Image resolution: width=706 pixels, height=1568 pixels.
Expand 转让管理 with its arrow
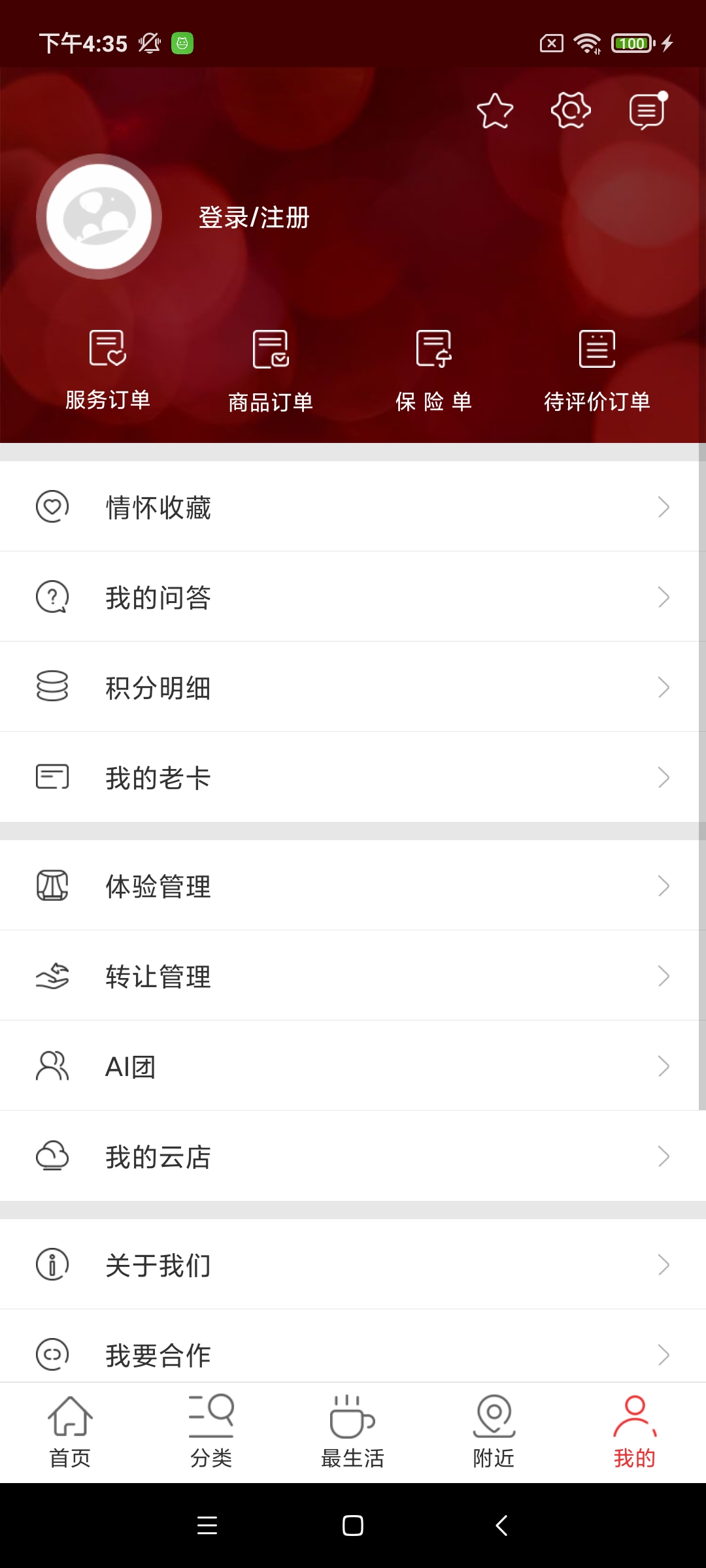664,975
